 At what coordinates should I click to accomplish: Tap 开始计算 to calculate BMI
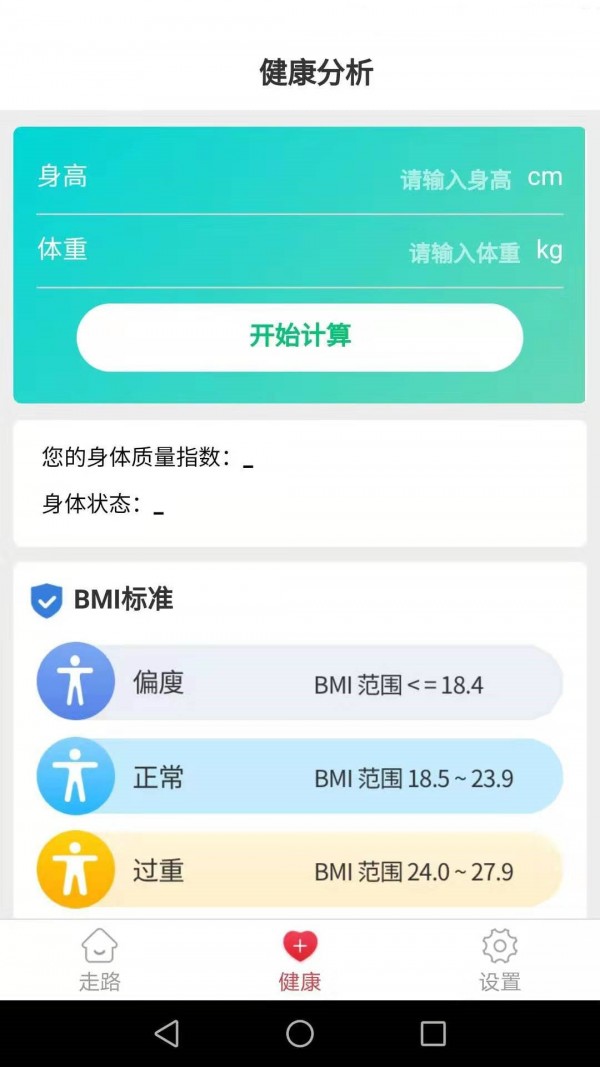coord(300,336)
